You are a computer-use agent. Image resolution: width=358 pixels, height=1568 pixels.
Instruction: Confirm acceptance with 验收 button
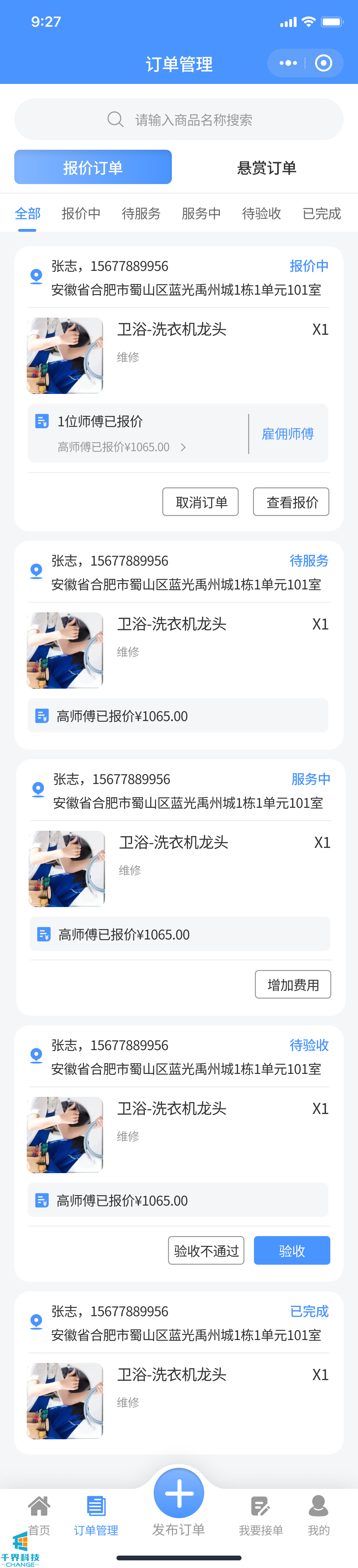coord(291,1251)
